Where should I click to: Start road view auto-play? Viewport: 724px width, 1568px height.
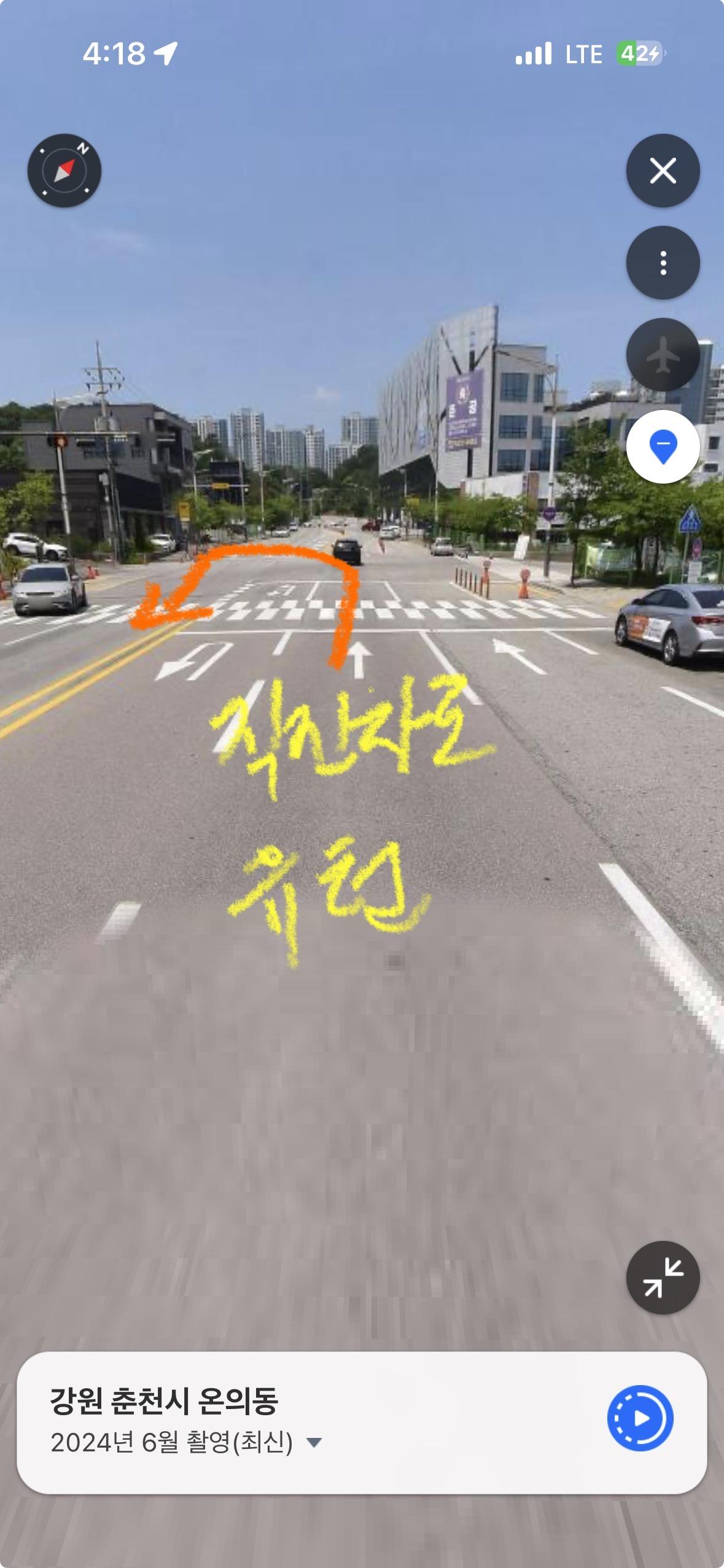pyautogui.click(x=640, y=1418)
